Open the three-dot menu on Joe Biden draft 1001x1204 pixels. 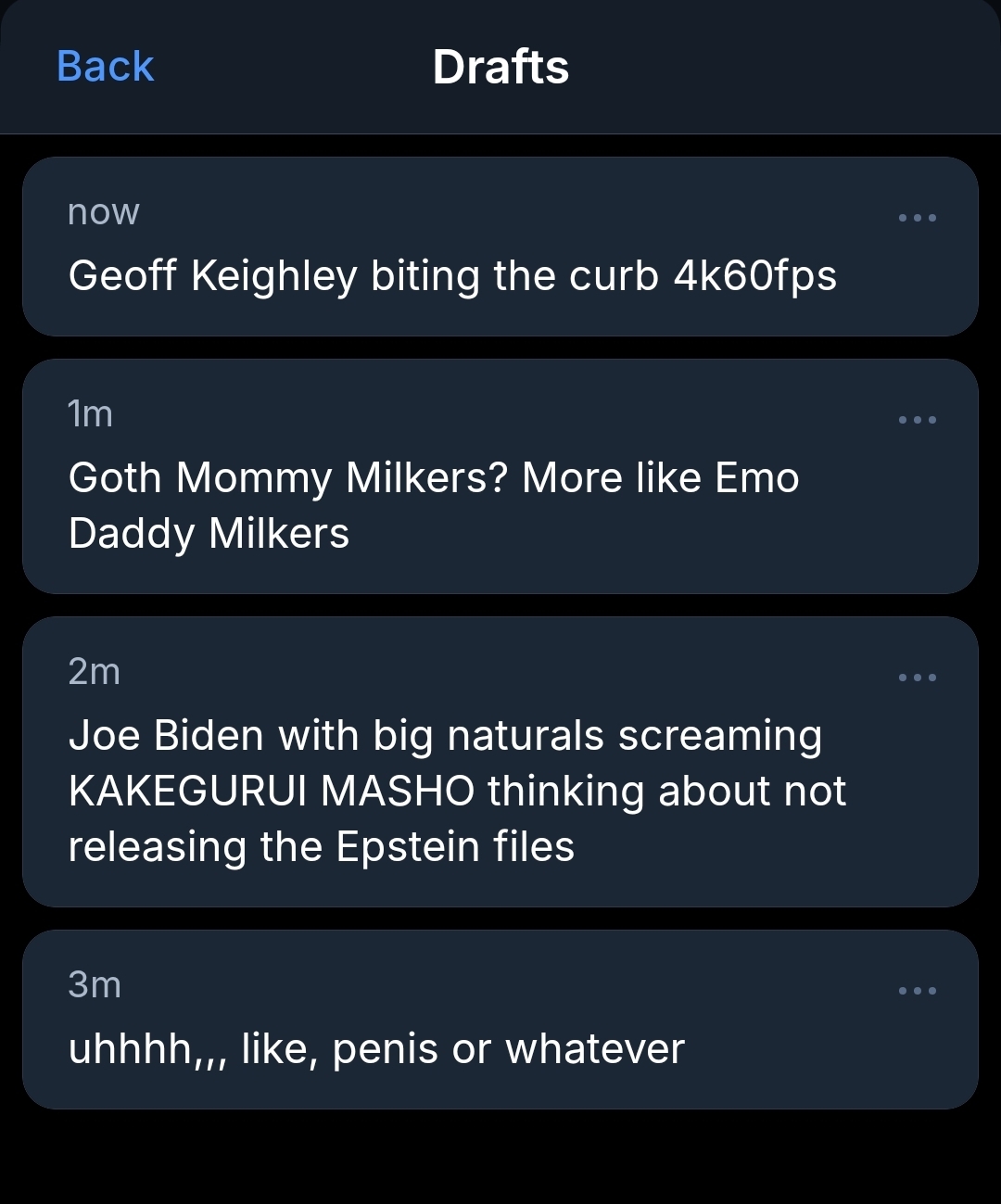918,678
